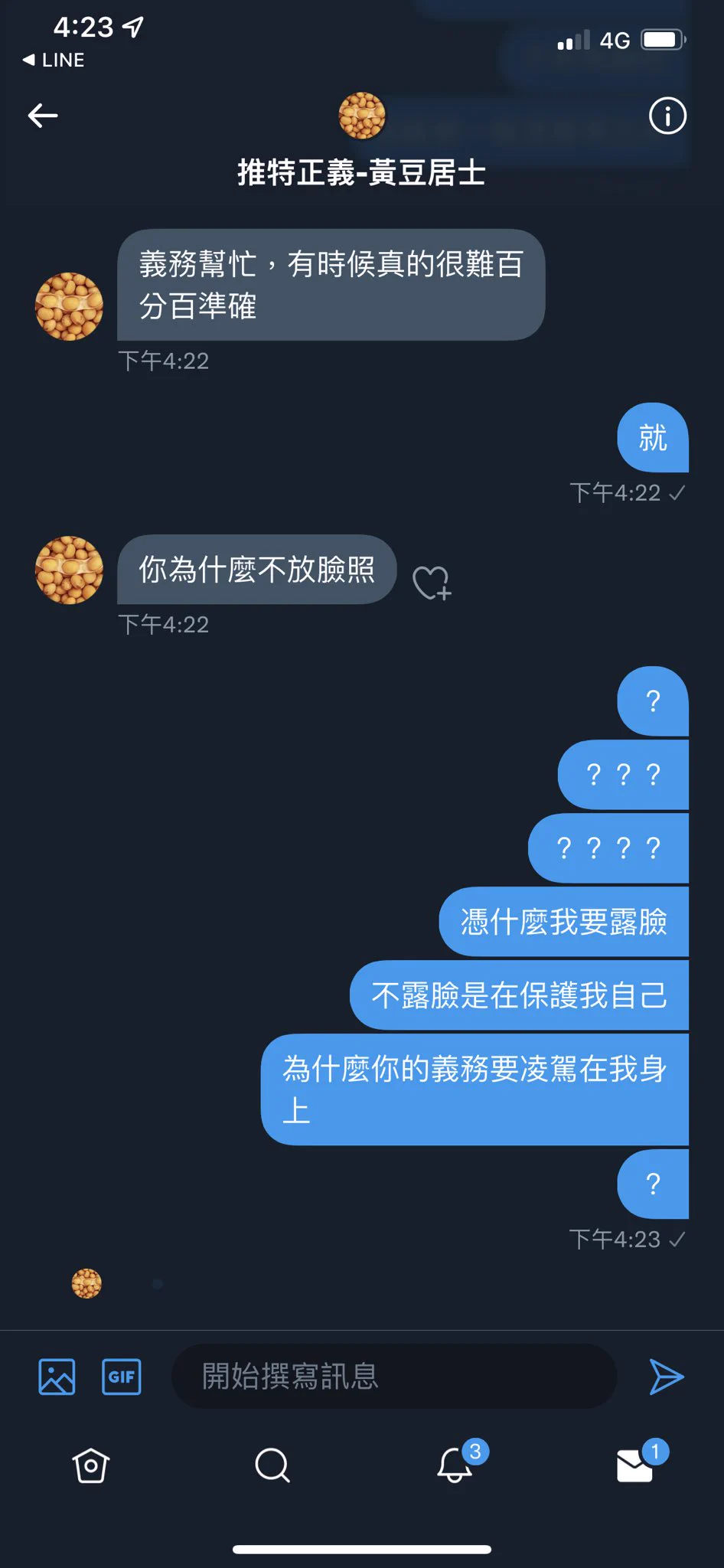Go back to the messages list
Screen dimensions: 724x1568
[x=43, y=116]
